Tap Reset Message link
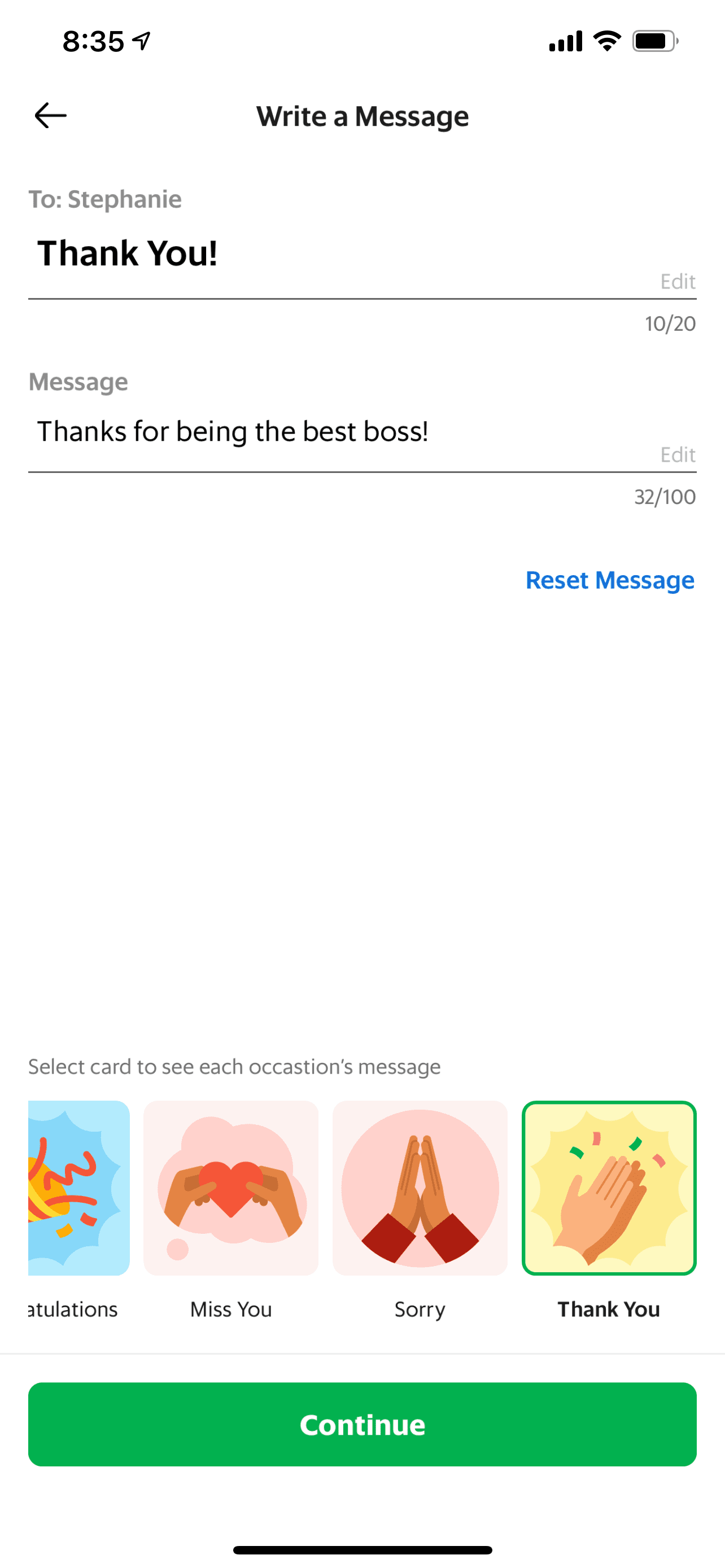 [x=609, y=580]
